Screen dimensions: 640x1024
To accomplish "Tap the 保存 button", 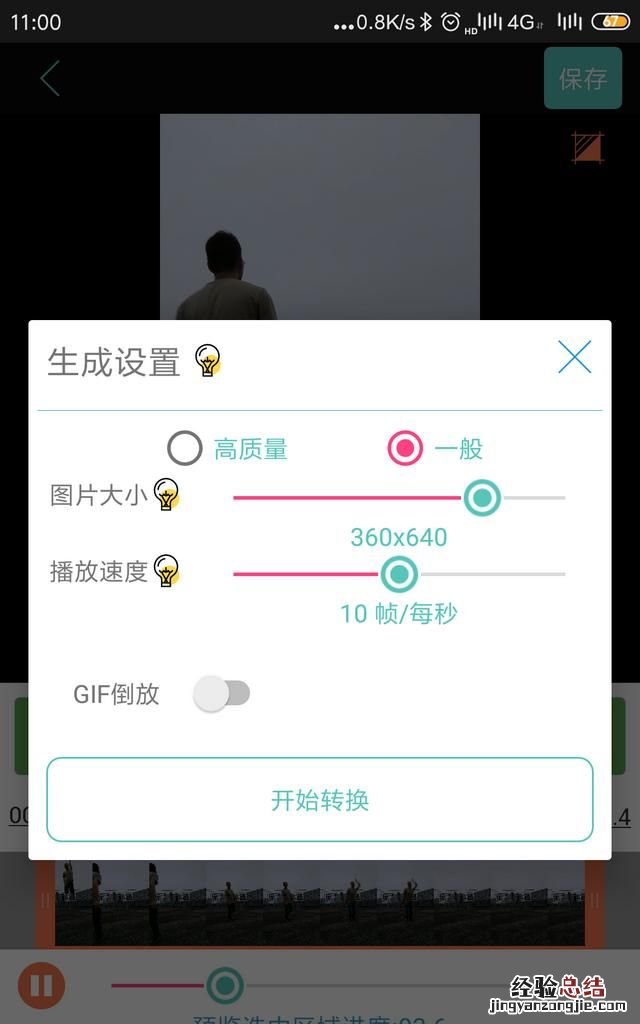I will pyautogui.click(x=582, y=78).
